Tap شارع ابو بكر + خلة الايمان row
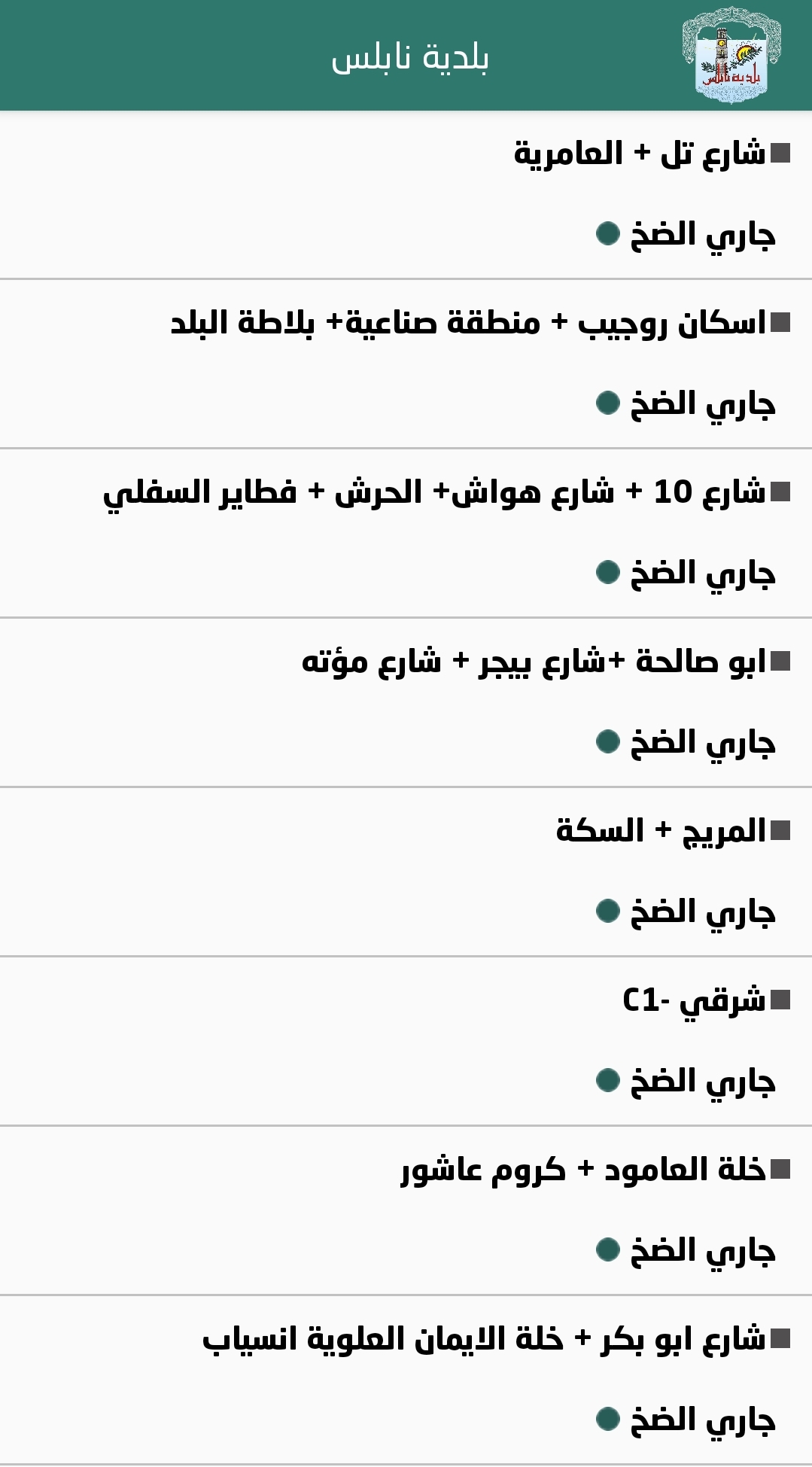This screenshot has width=812, height=1467. (484, 1340)
